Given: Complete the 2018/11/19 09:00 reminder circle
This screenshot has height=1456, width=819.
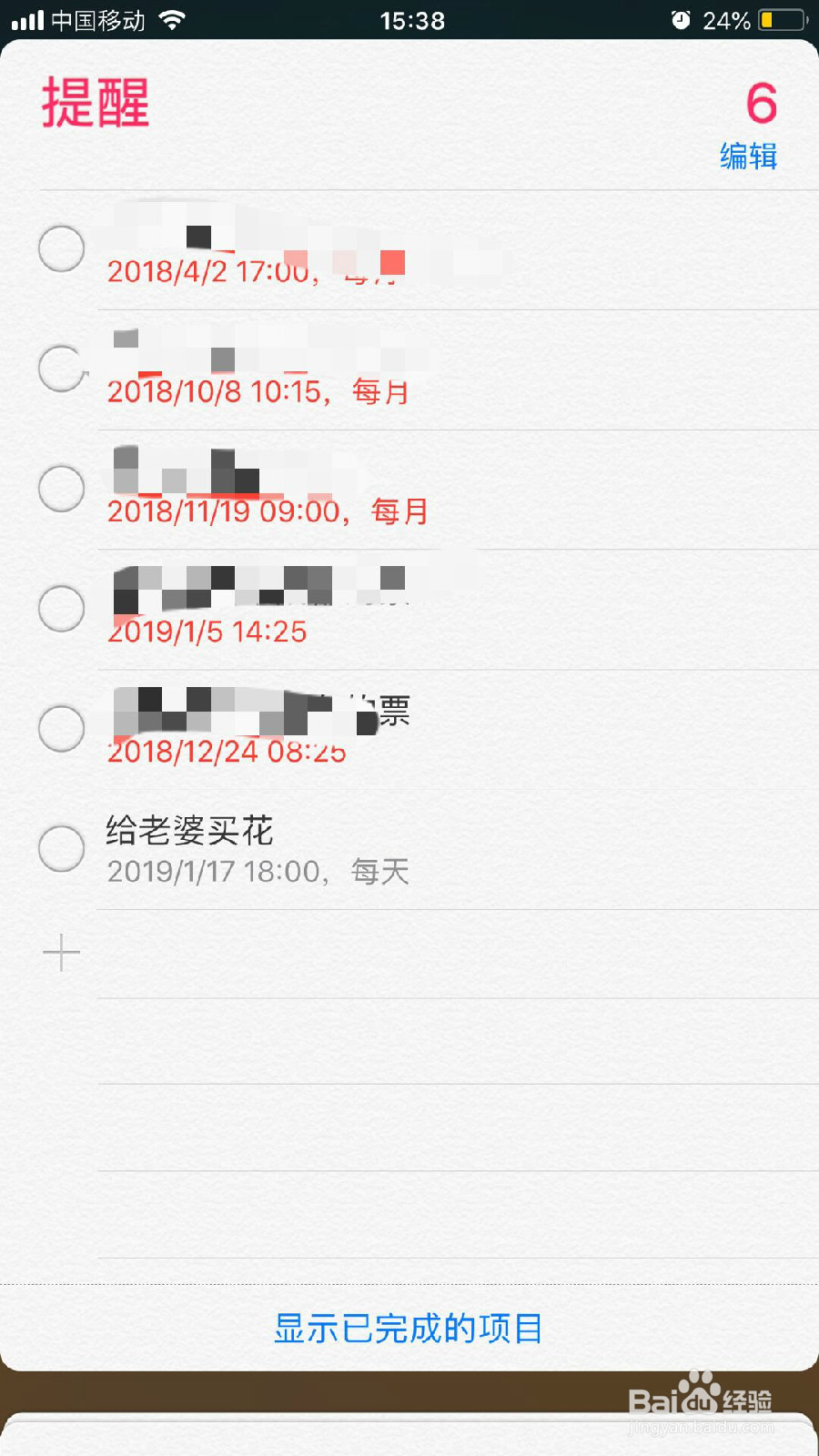Looking at the screenshot, I should pyautogui.click(x=60, y=489).
